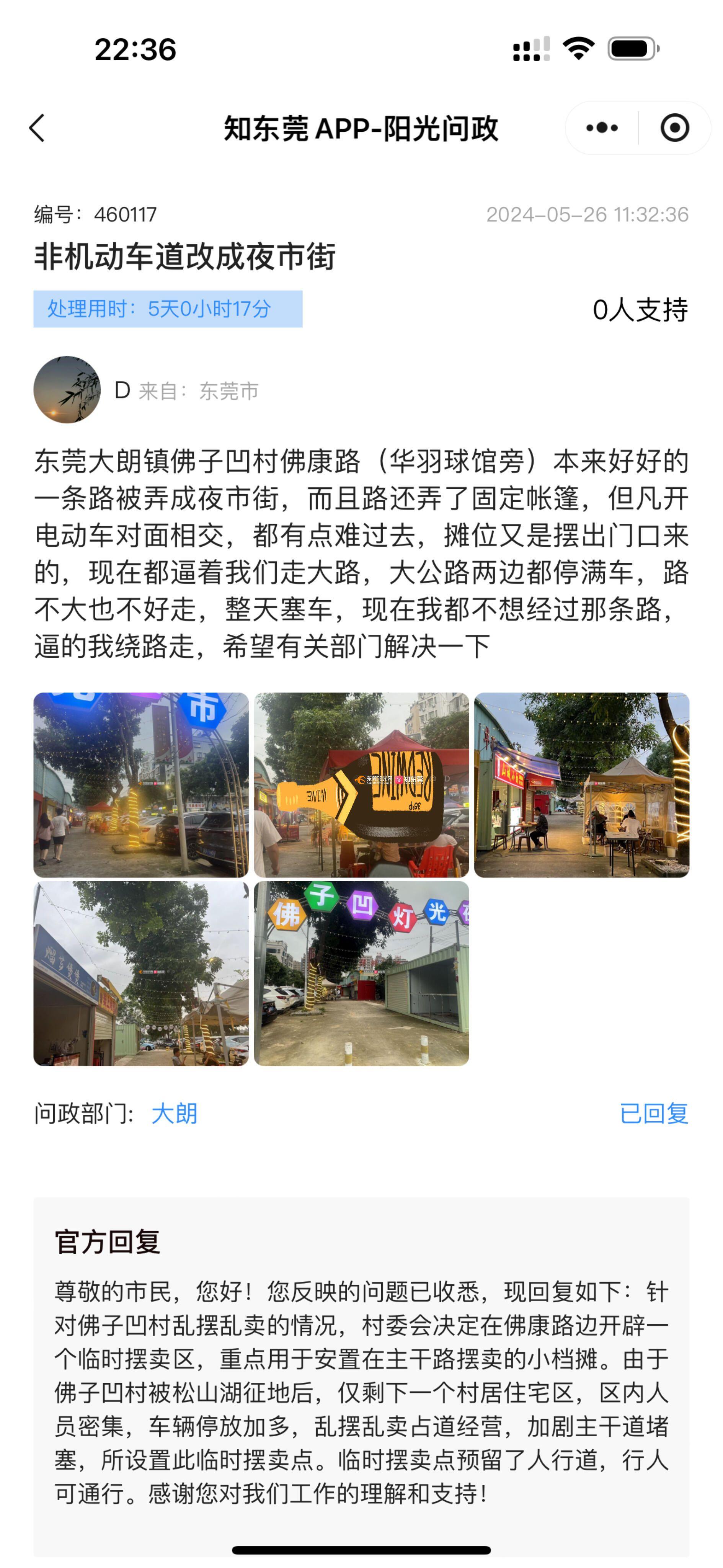Image resolution: width=723 pixels, height=1568 pixels.
Task: View the photo with the blue 市 sign
Action: pyautogui.click(x=140, y=784)
